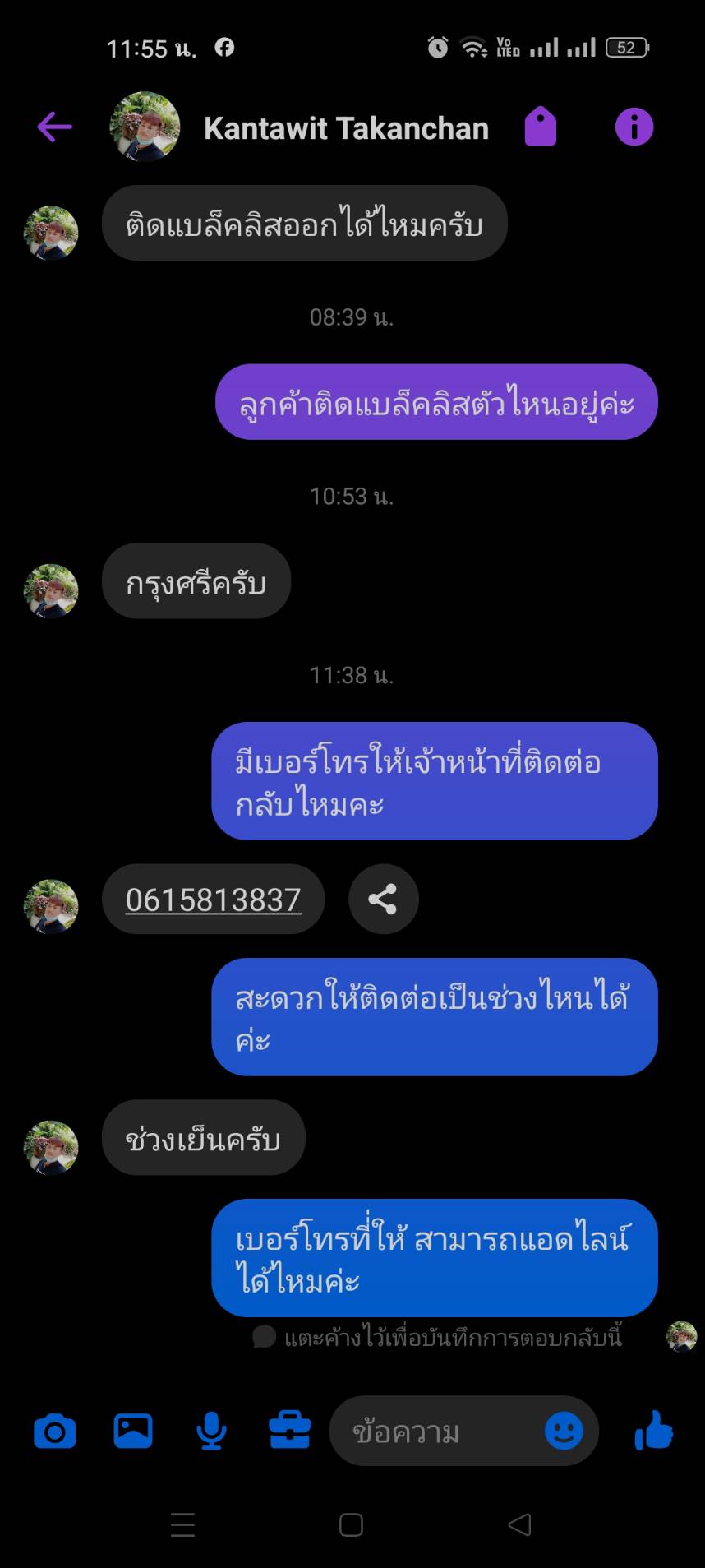
Task: Send a thumbs-up like
Action: point(654,1432)
